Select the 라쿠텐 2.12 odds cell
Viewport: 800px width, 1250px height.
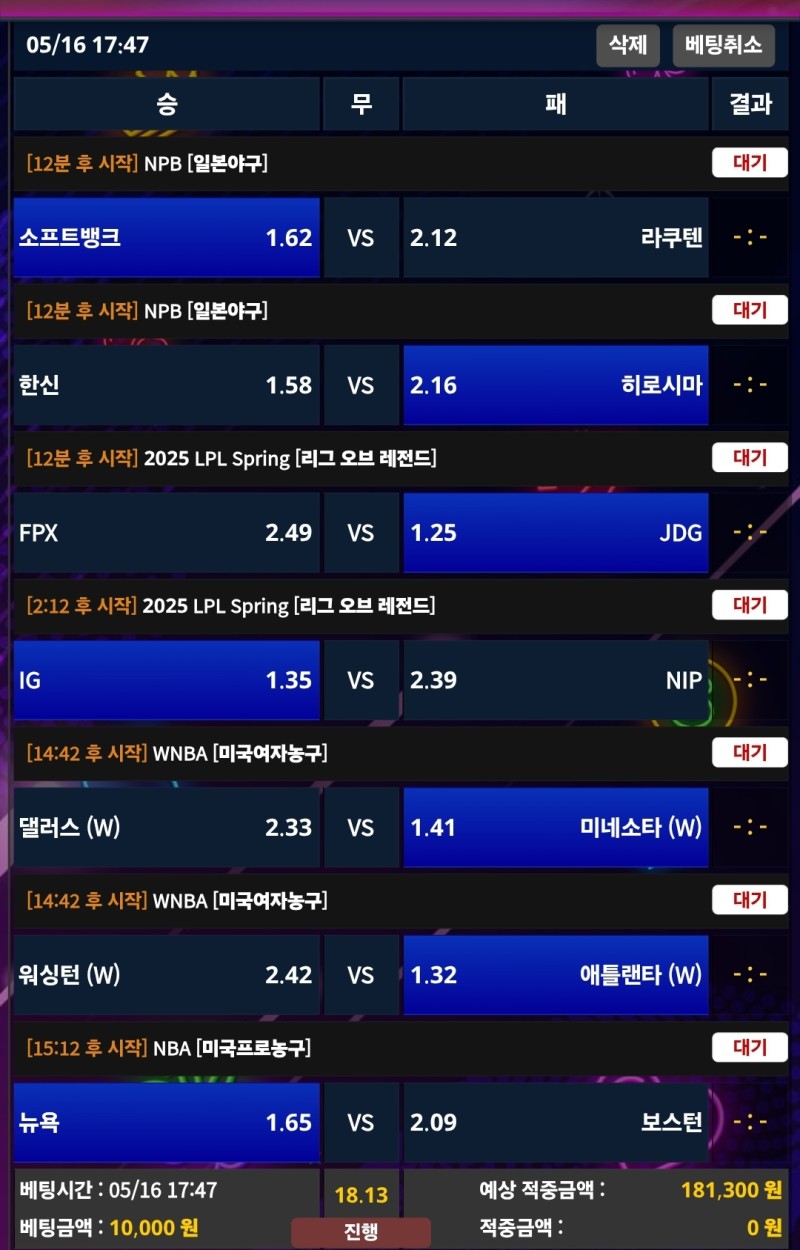[556, 238]
